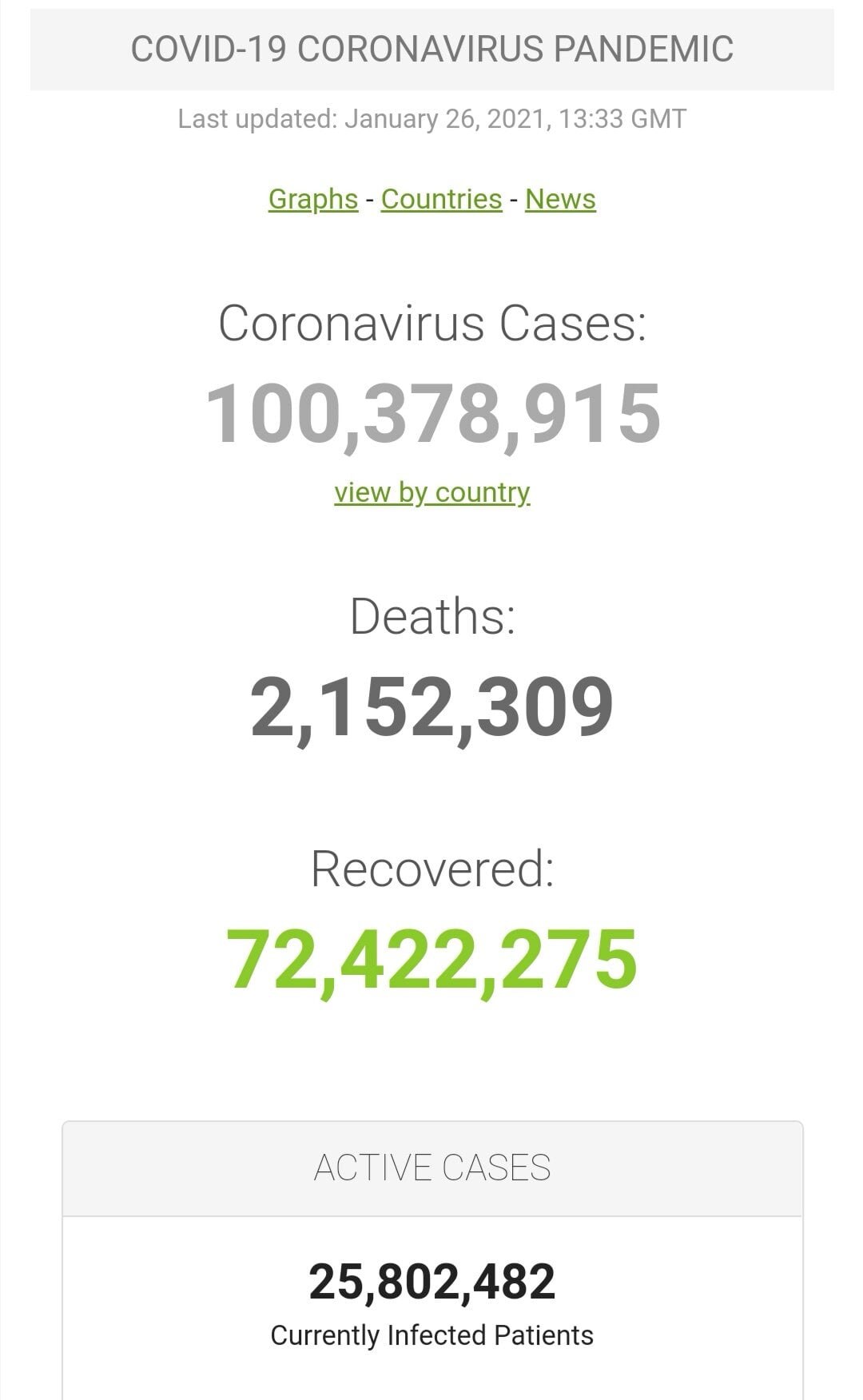The width and height of the screenshot is (863, 1400).
Task: Open the Graphs link
Action: (313, 199)
